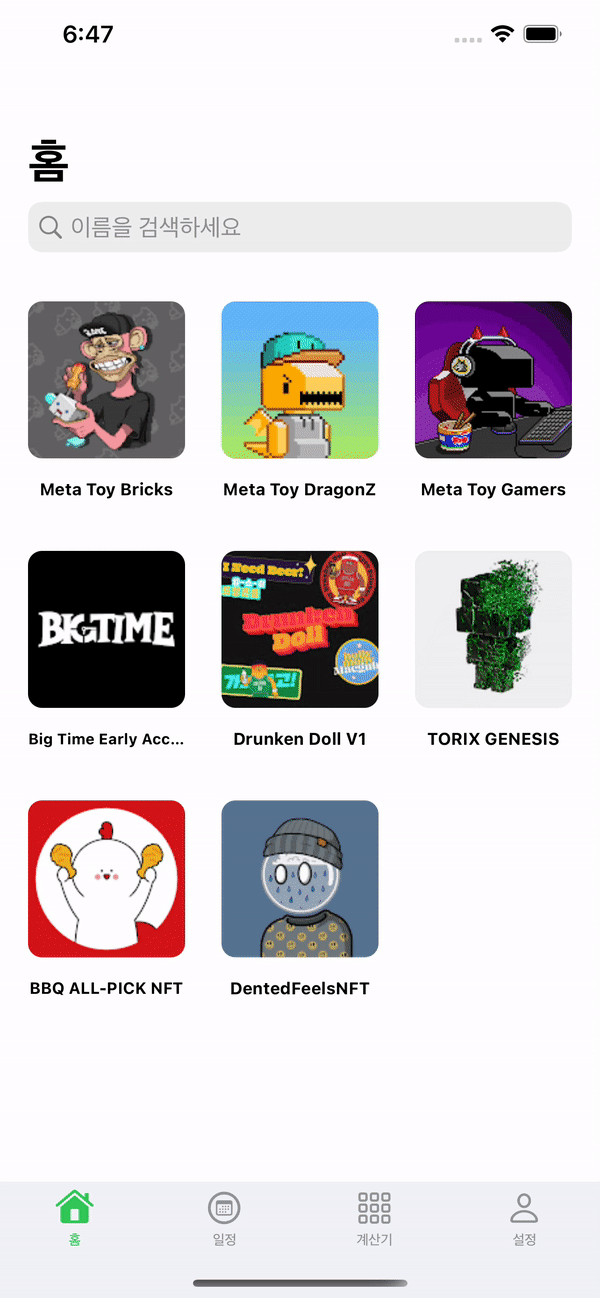600x1298 pixels.
Task: Select the Drunken Doll V1 collection
Action: [x=300, y=629]
